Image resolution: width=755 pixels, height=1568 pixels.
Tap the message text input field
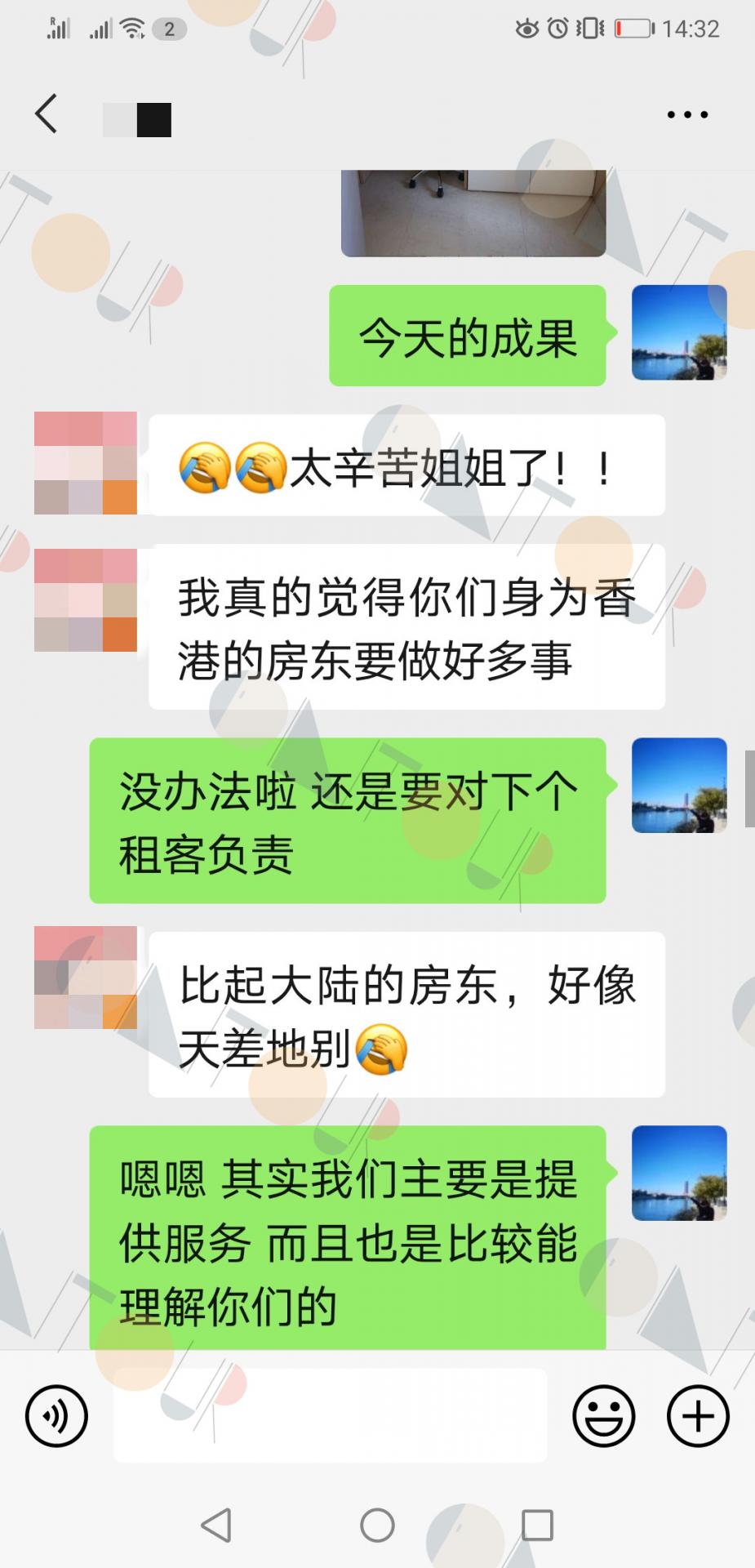[x=330, y=1415]
